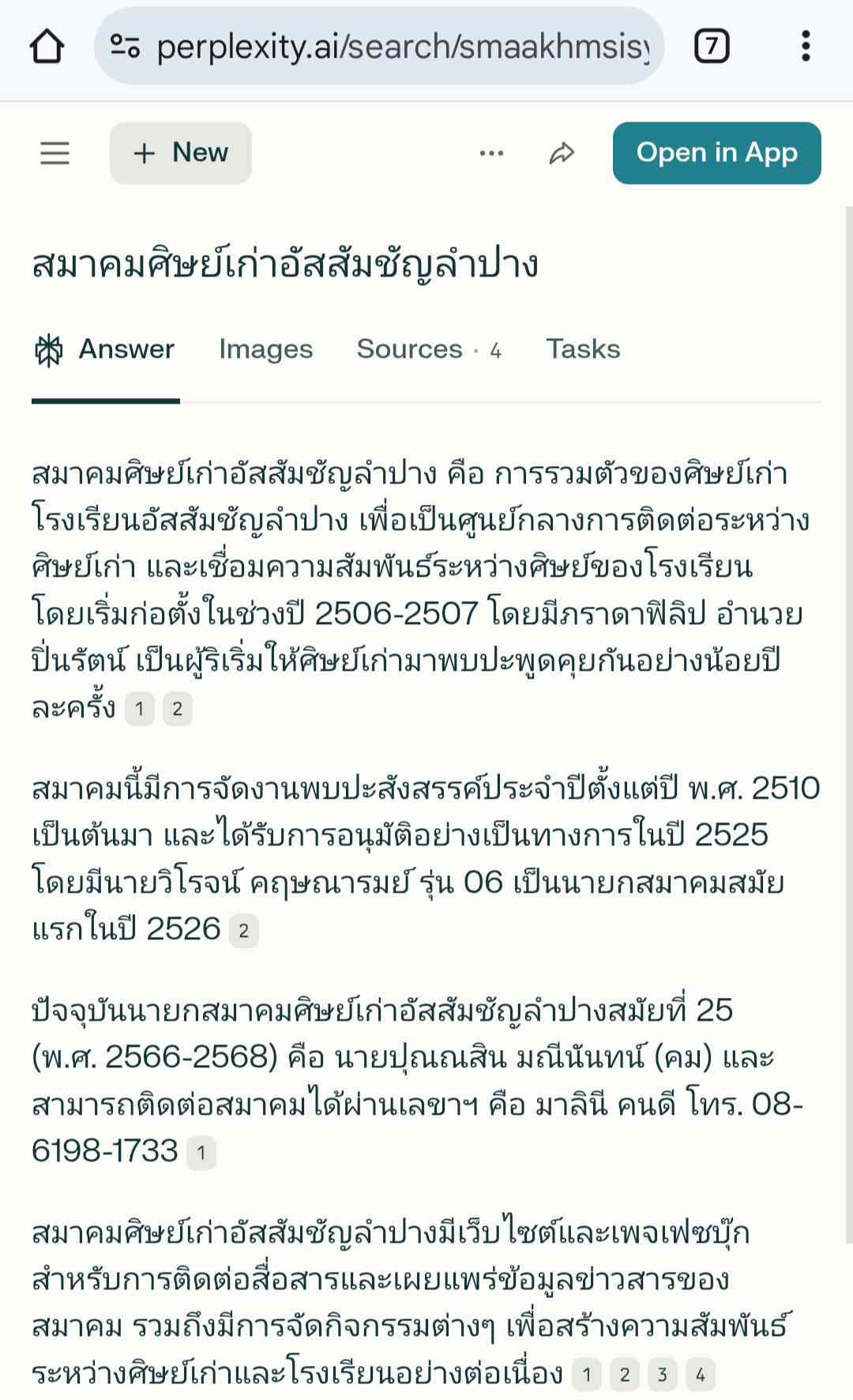Open citation 3 in the last paragraph

point(662,1376)
